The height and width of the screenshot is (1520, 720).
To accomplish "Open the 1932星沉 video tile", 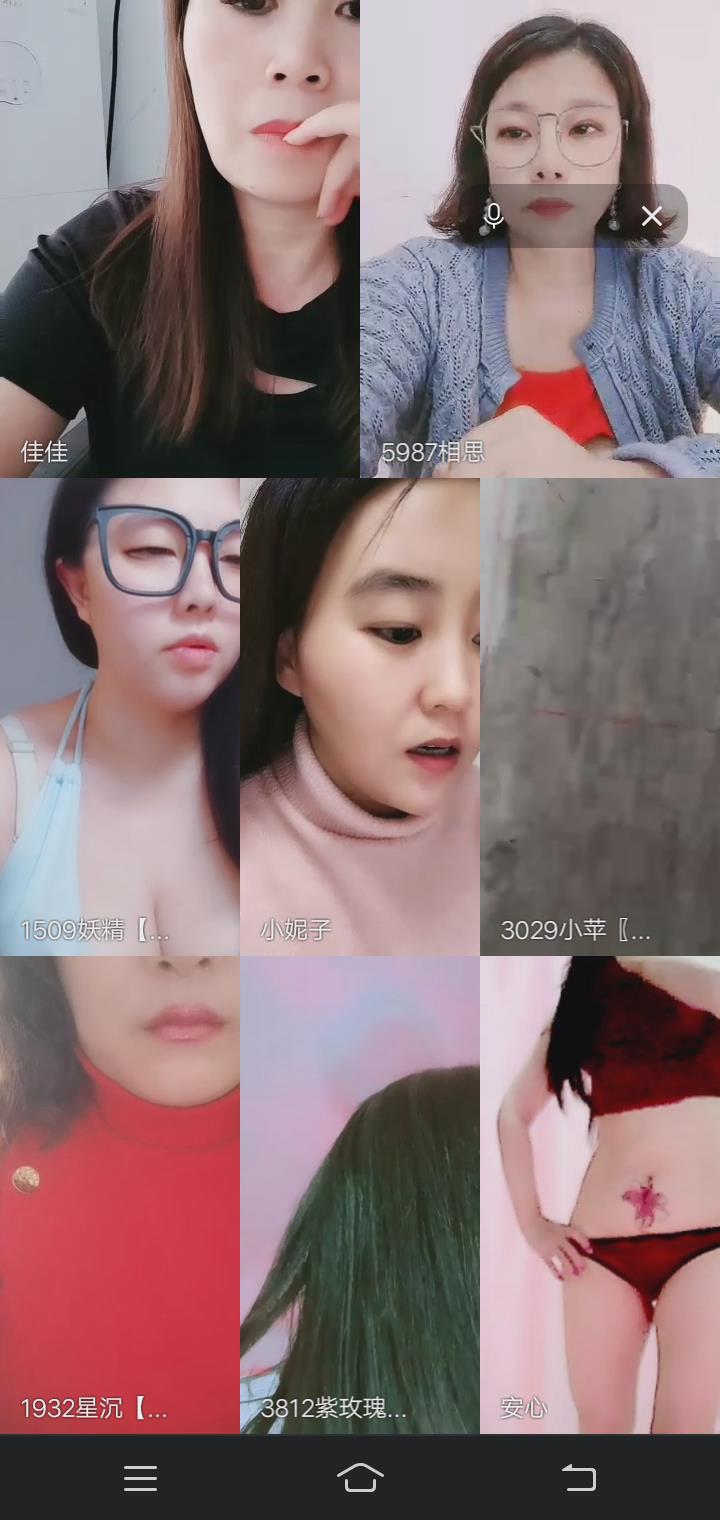I will (x=120, y=1194).
